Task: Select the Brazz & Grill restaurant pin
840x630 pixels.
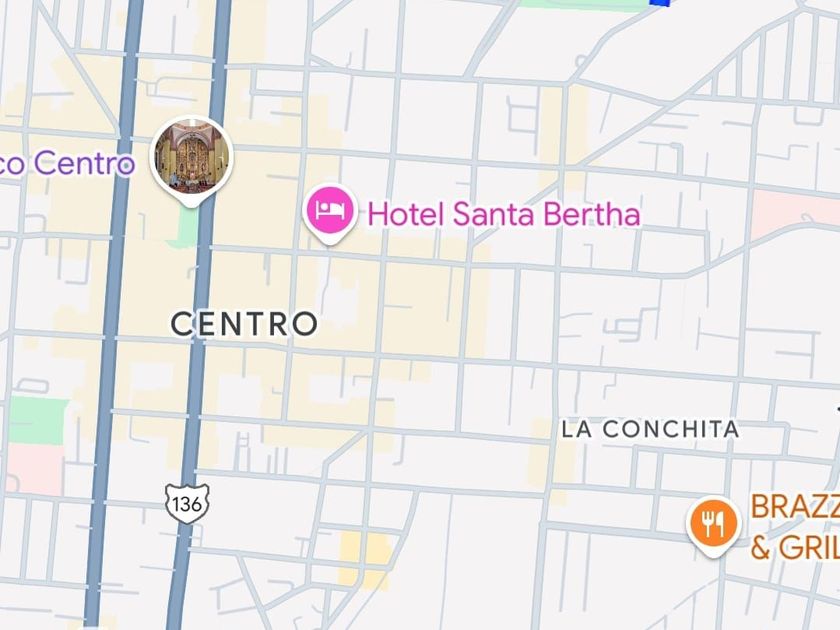Action: (713, 521)
